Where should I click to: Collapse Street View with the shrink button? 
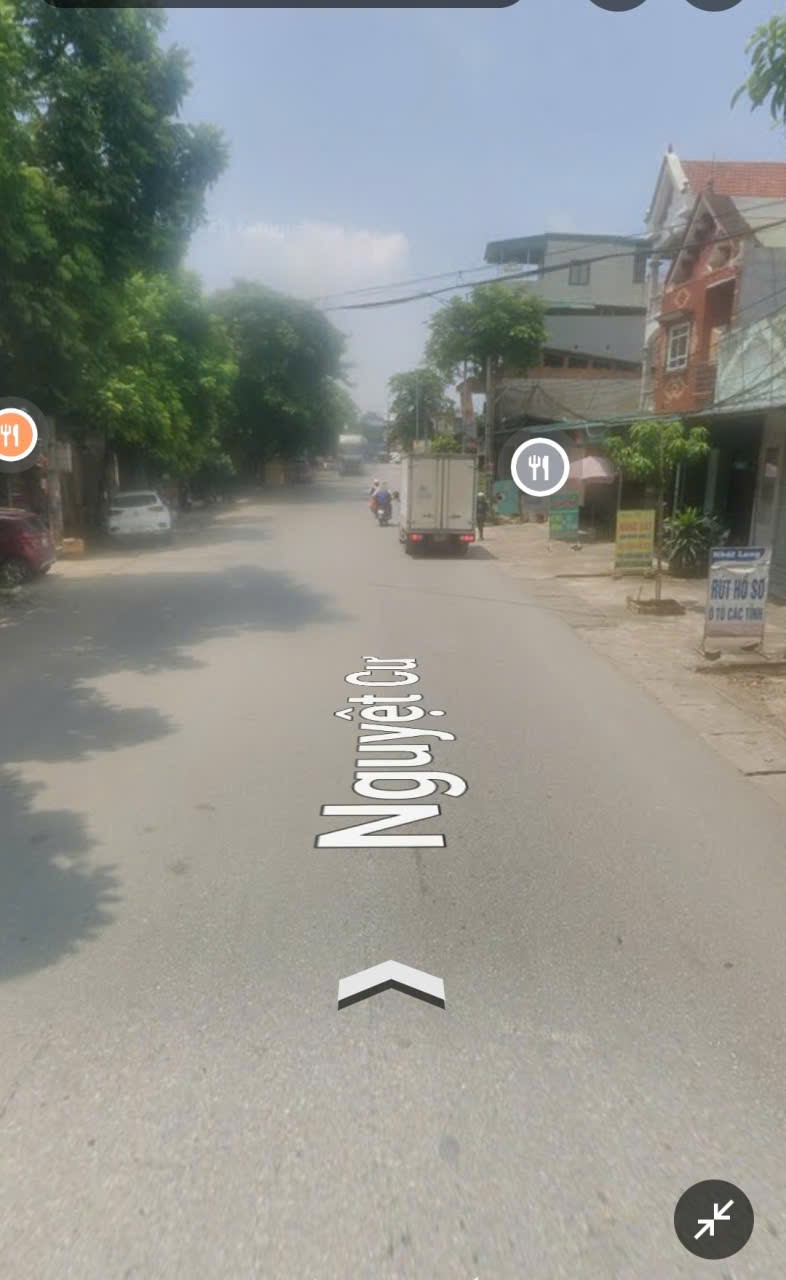(x=713, y=1219)
